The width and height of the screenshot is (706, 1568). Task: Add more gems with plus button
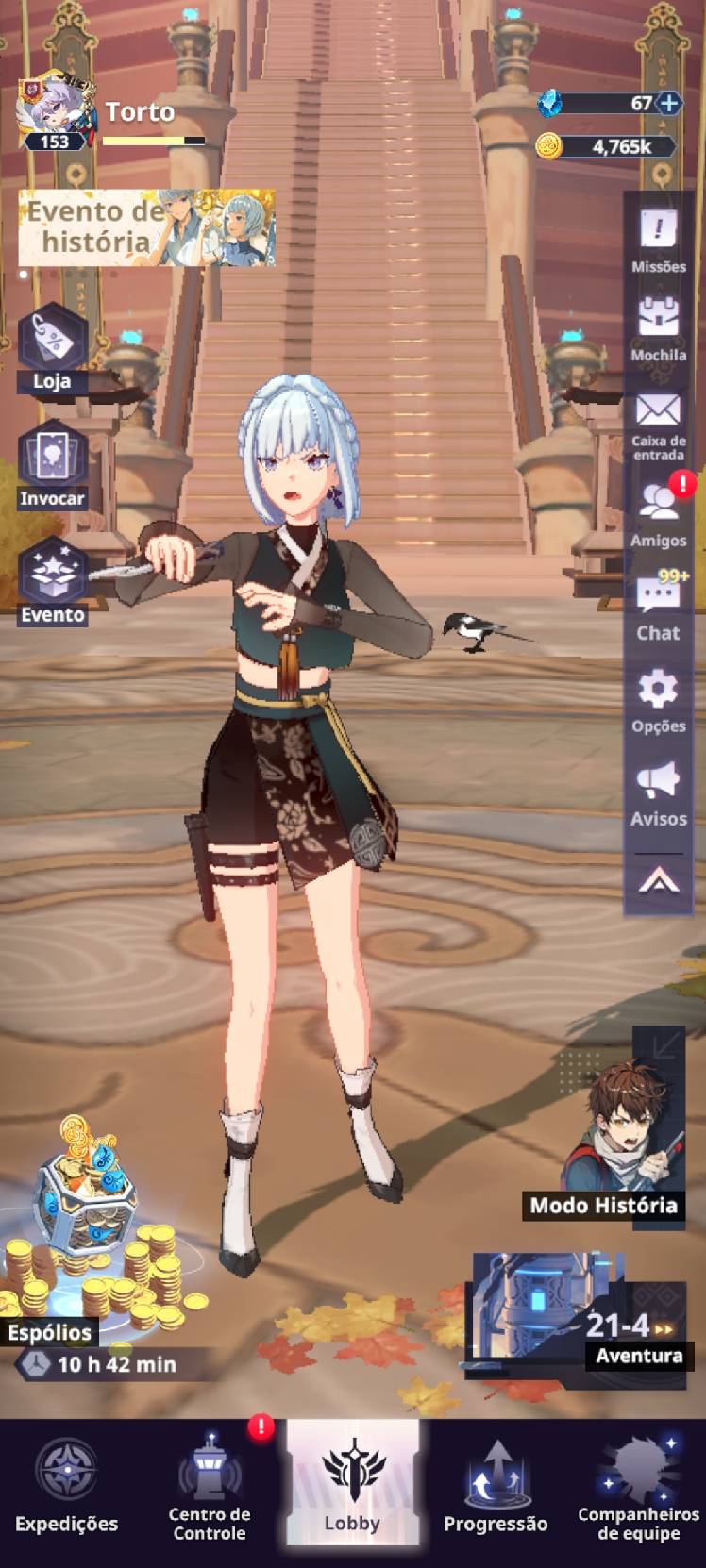[669, 103]
